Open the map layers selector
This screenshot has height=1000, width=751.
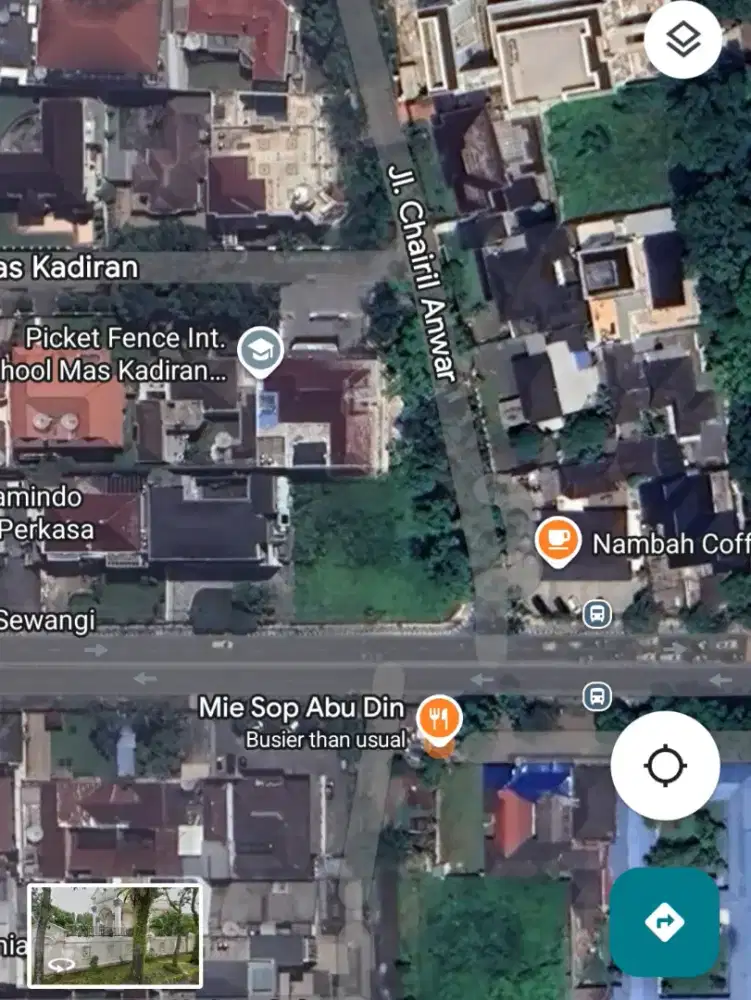(683, 40)
